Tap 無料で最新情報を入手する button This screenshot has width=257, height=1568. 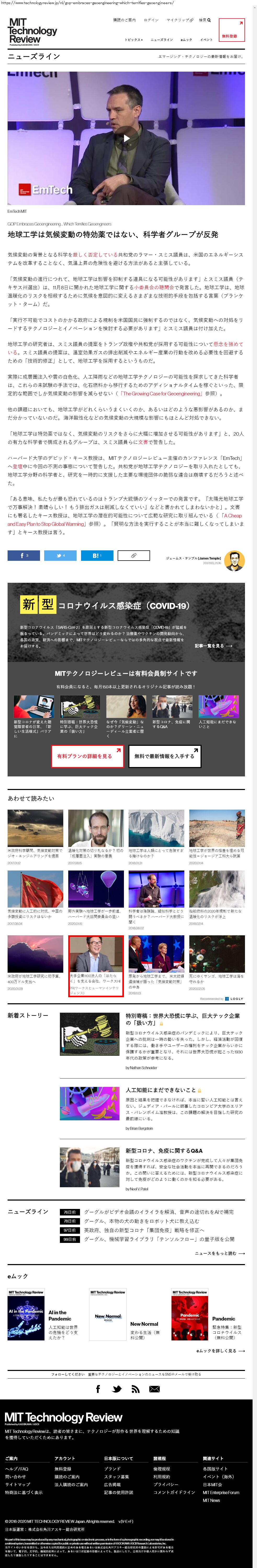(164, 757)
